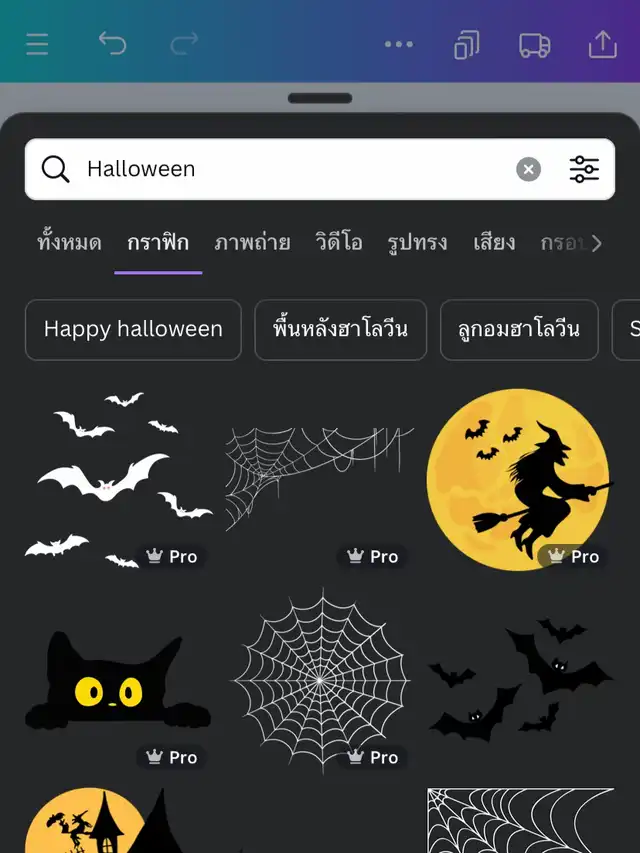Viewport: 640px width, 853px height.
Task: Select the Happy halloween chip
Action: pos(133,330)
